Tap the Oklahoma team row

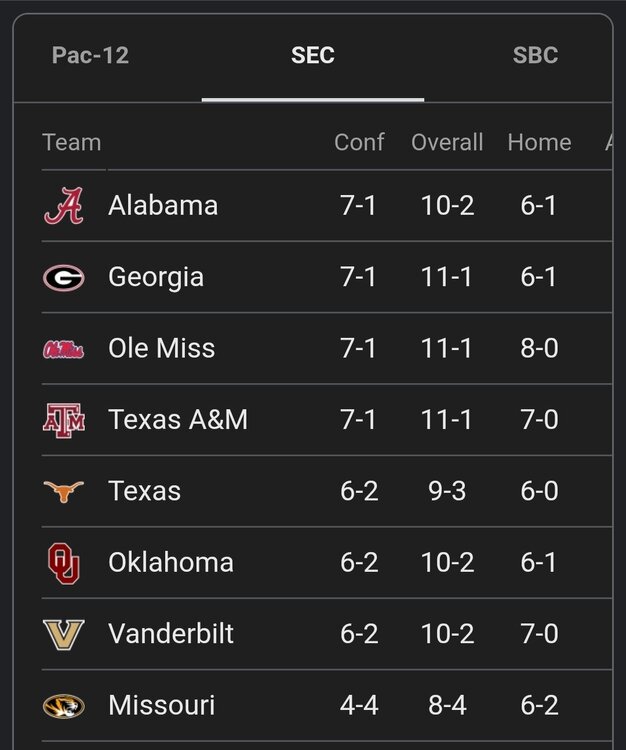tap(171, 563)
